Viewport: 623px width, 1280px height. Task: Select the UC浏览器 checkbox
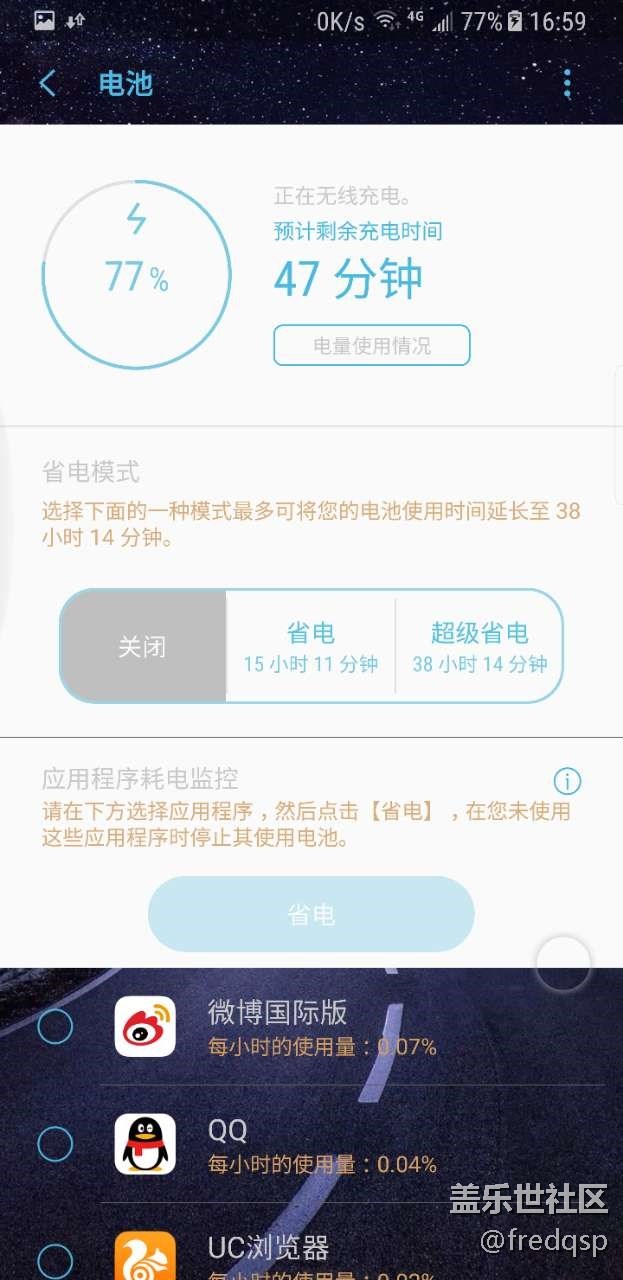[55, 1260]
